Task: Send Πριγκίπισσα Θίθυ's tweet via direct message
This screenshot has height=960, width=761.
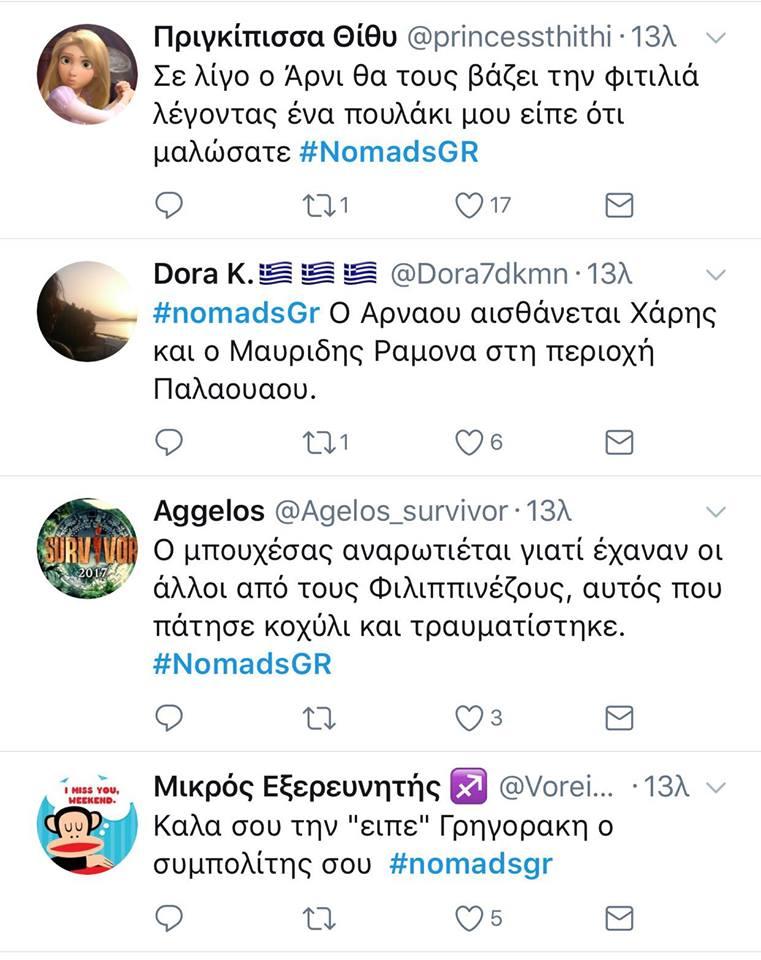Action: pyautogui.click(x=620, y=205)
